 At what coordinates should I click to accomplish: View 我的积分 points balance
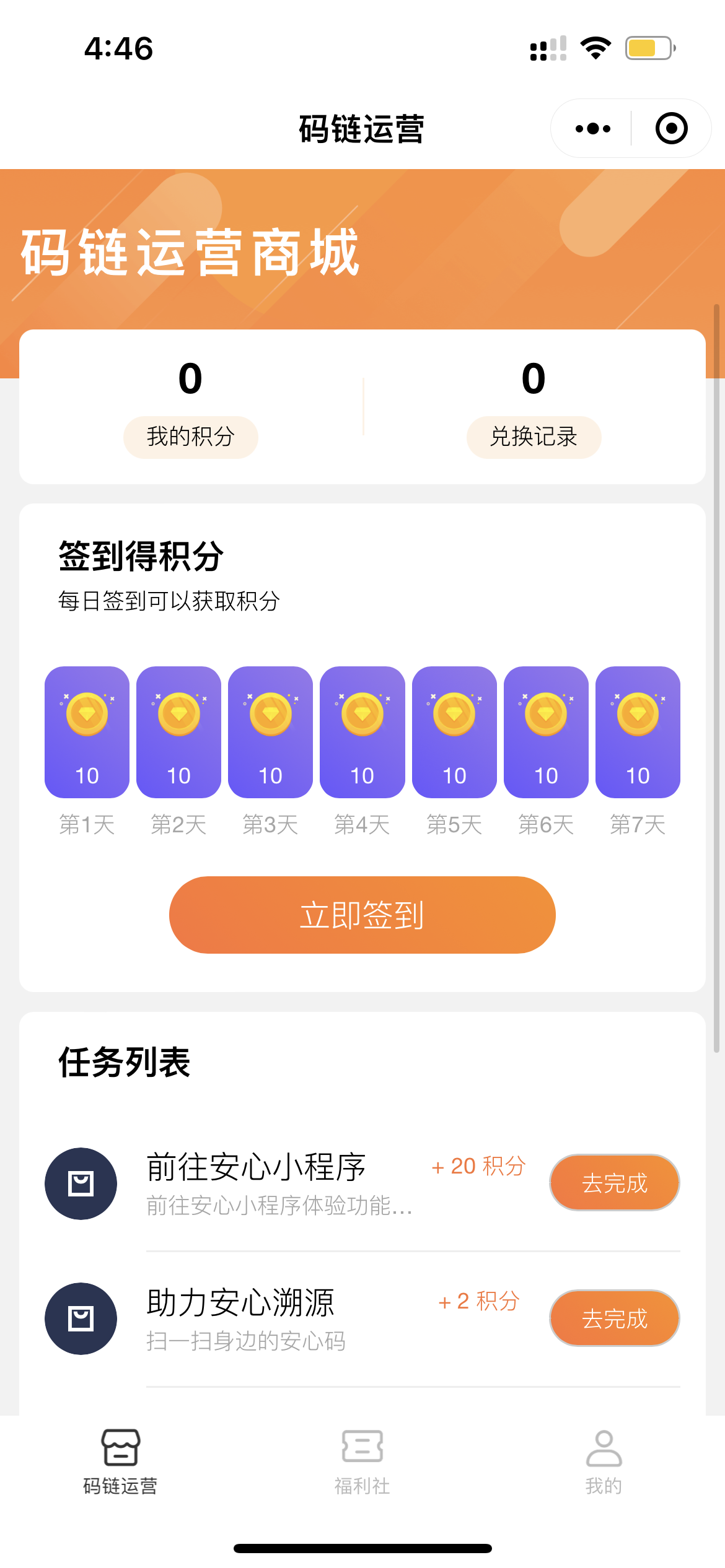[x=190, y=437]
